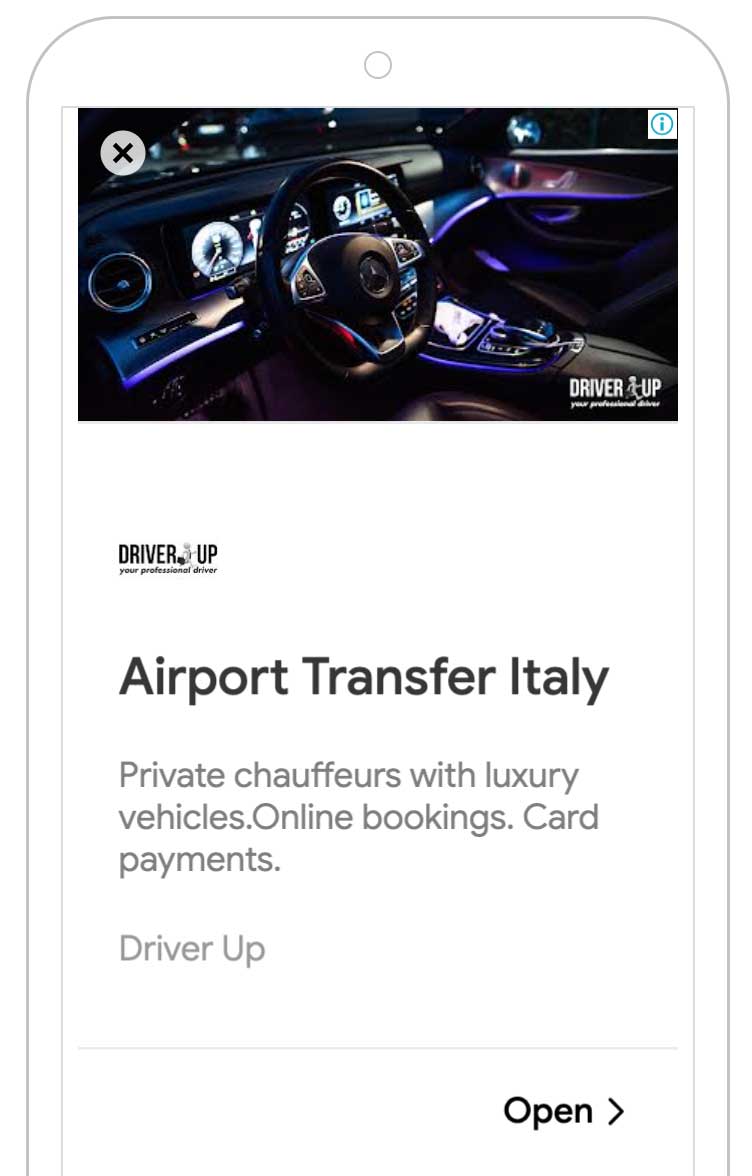This screenshot has width=752, height=1176.
Task: Click the 'Driver Up' advertiser name
Action: [192, 948]
